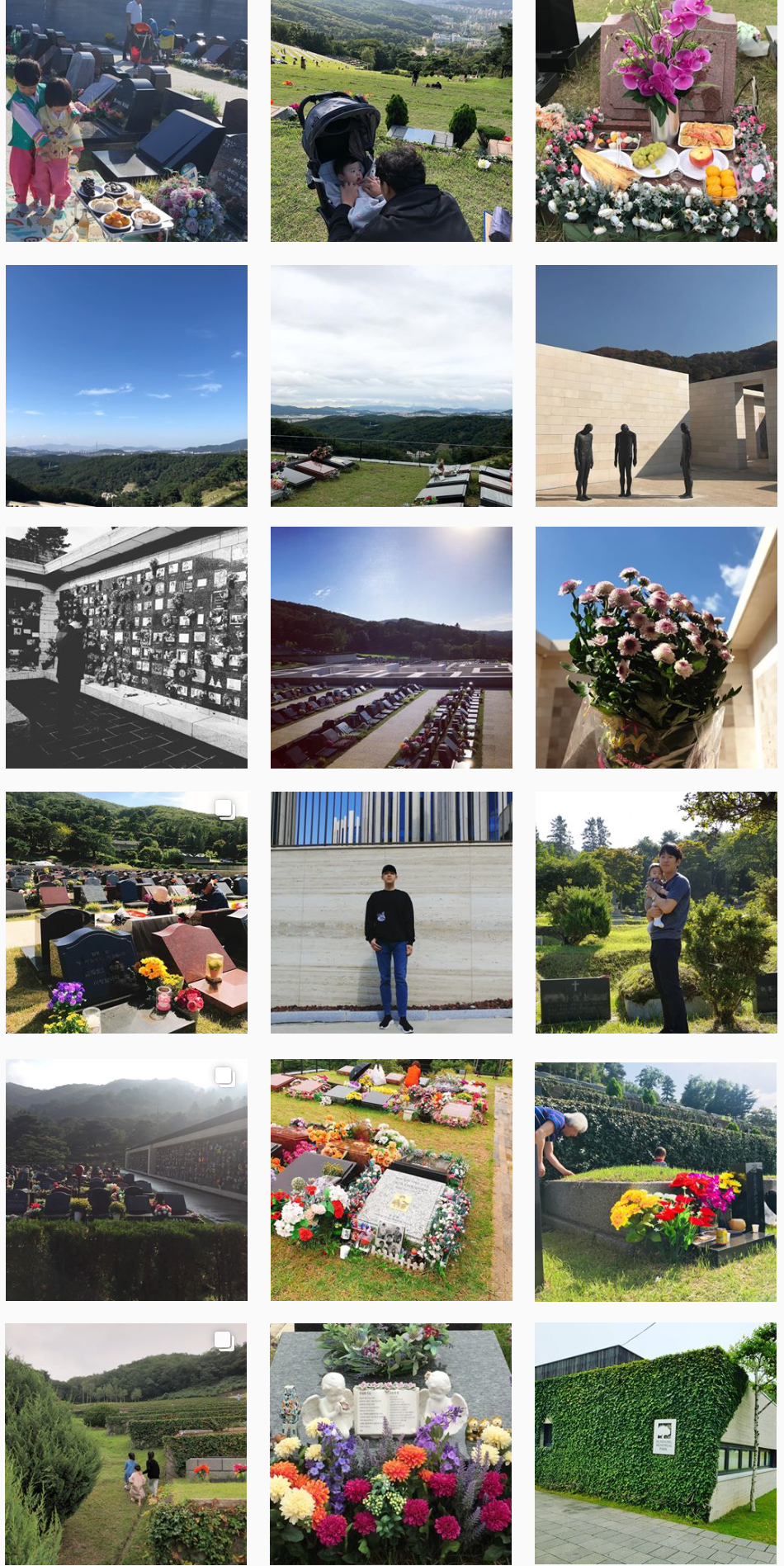
Task: Open the post showing a baby in a stroller
Action: tap(391, 121)
